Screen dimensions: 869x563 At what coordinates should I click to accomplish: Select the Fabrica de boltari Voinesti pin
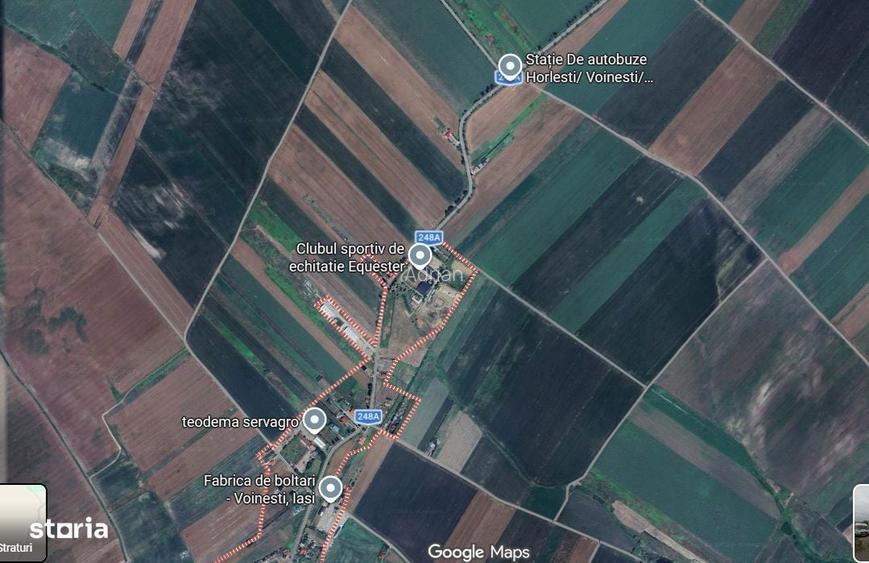(x=330, y=488)
